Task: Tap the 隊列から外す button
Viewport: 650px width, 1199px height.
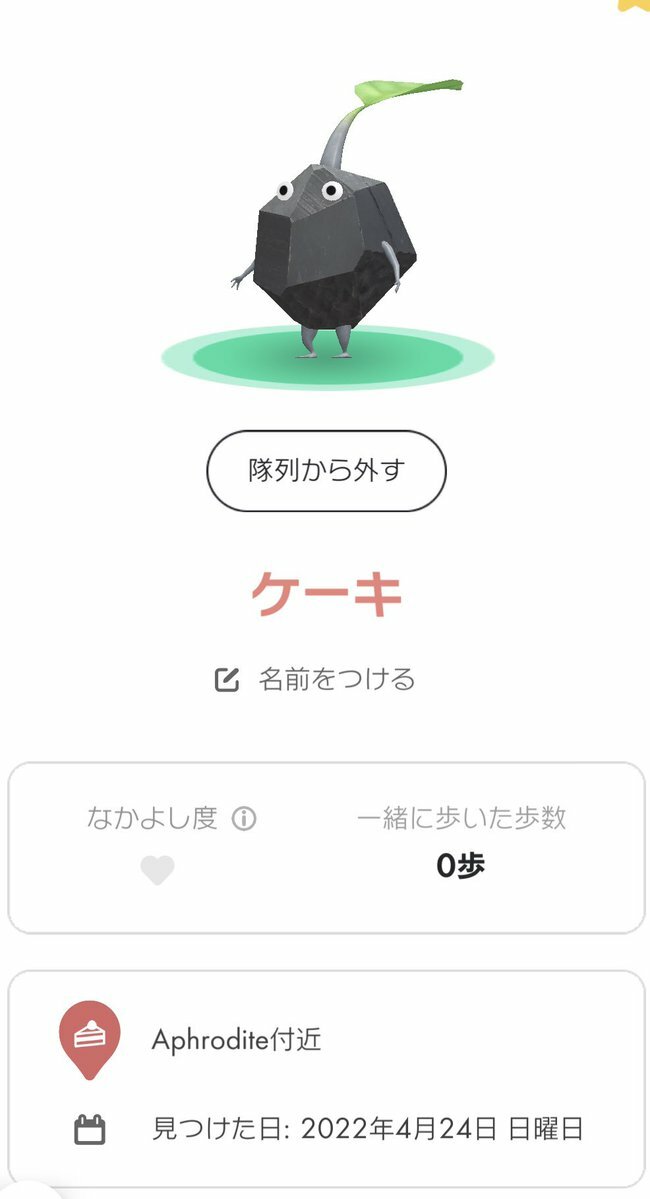Action: [326, 471]
